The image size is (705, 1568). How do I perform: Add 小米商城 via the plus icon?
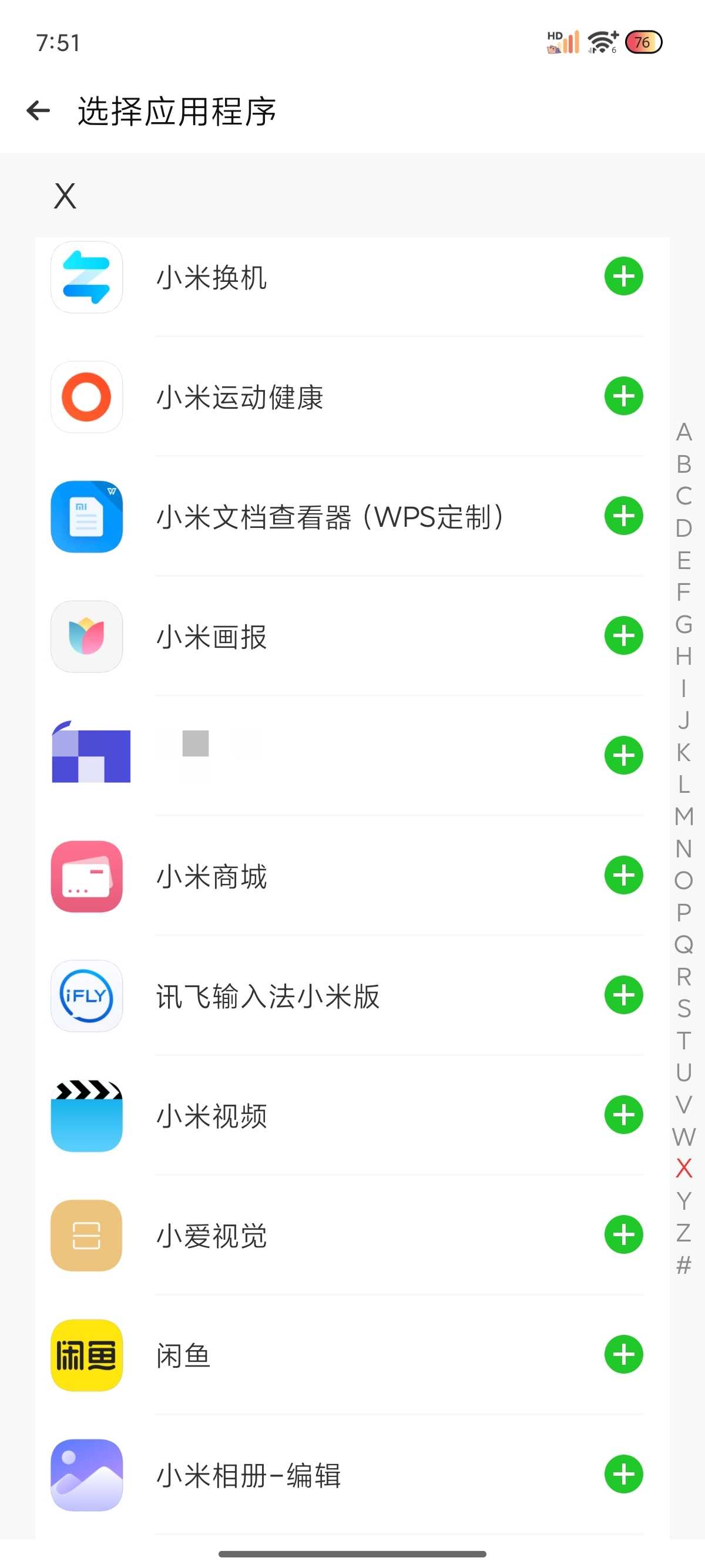623,875
